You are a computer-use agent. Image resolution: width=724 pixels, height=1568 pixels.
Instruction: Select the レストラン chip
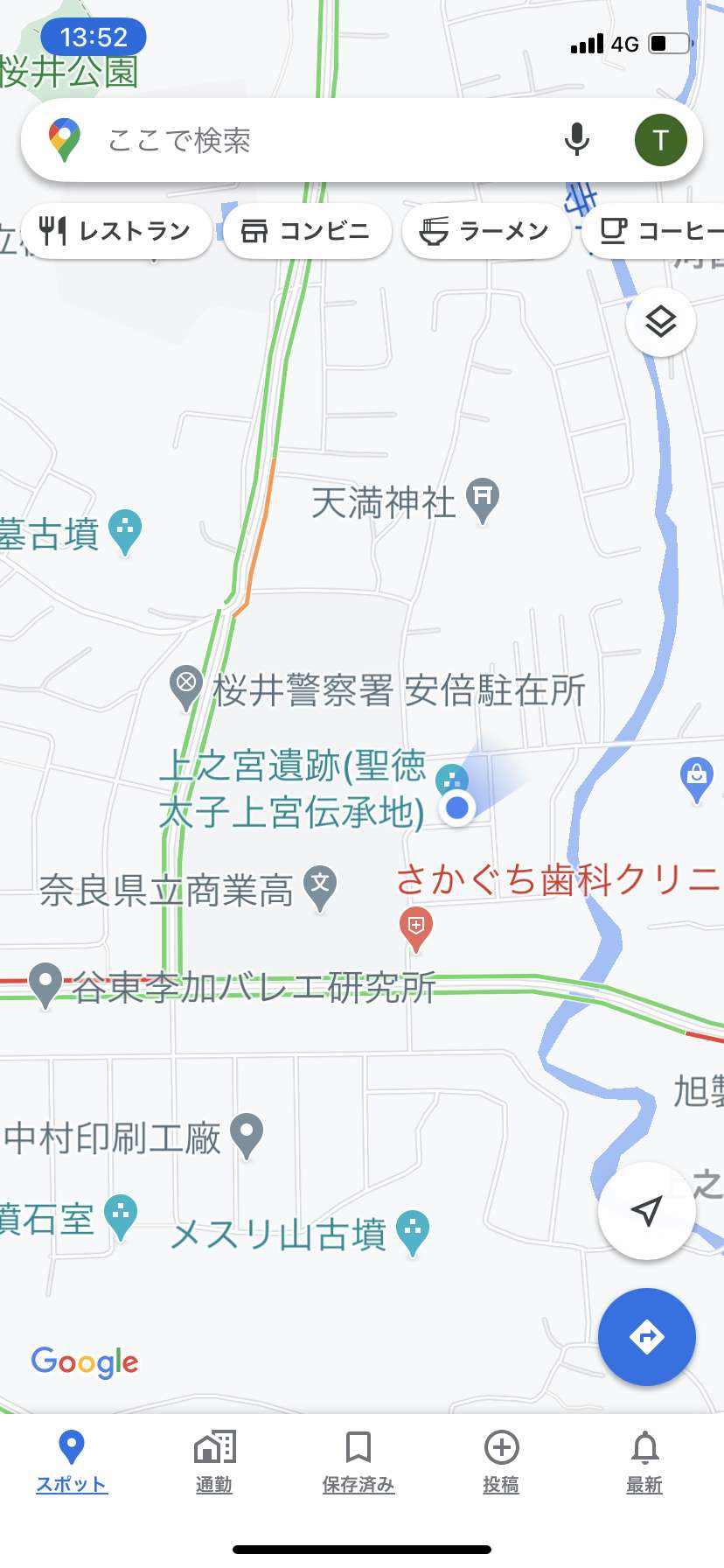115,231
